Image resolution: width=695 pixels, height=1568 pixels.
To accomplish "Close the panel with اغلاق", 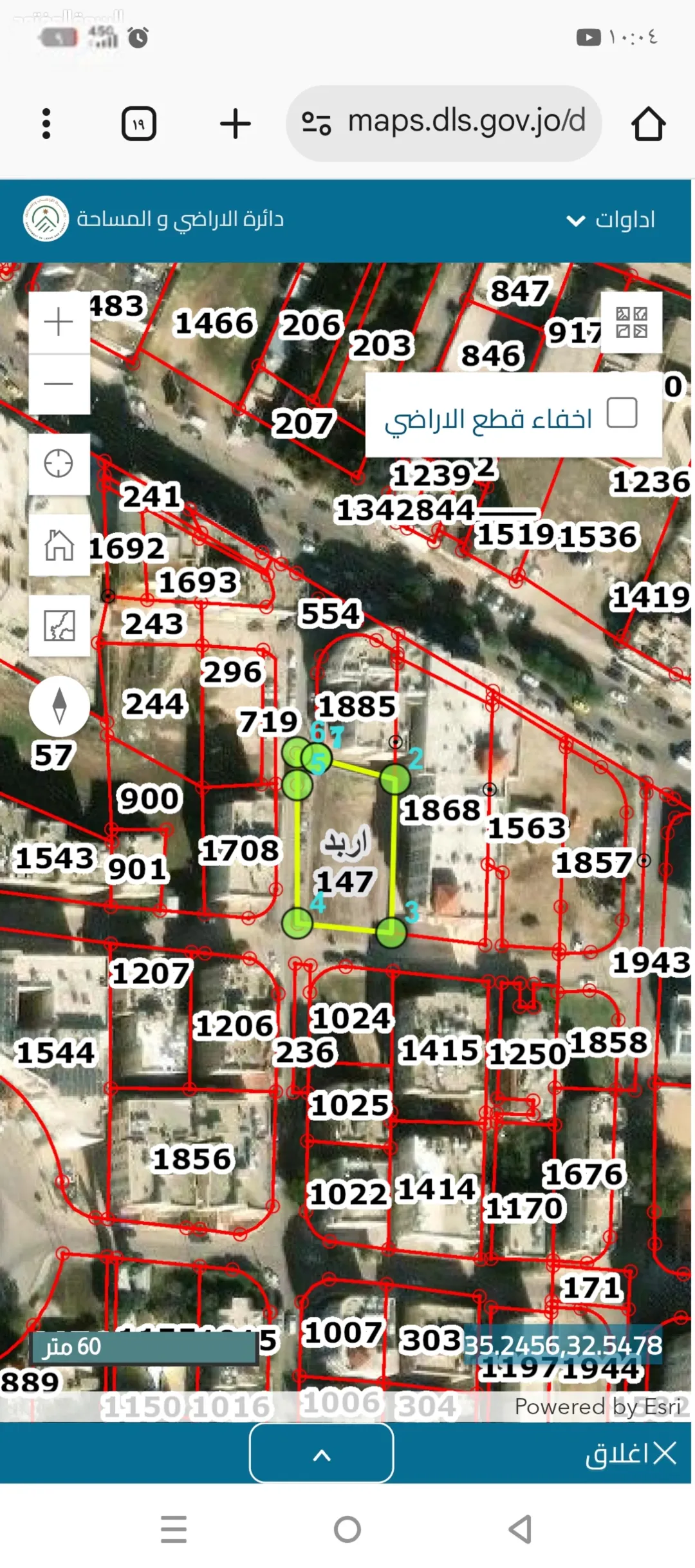I will 631,1454.
